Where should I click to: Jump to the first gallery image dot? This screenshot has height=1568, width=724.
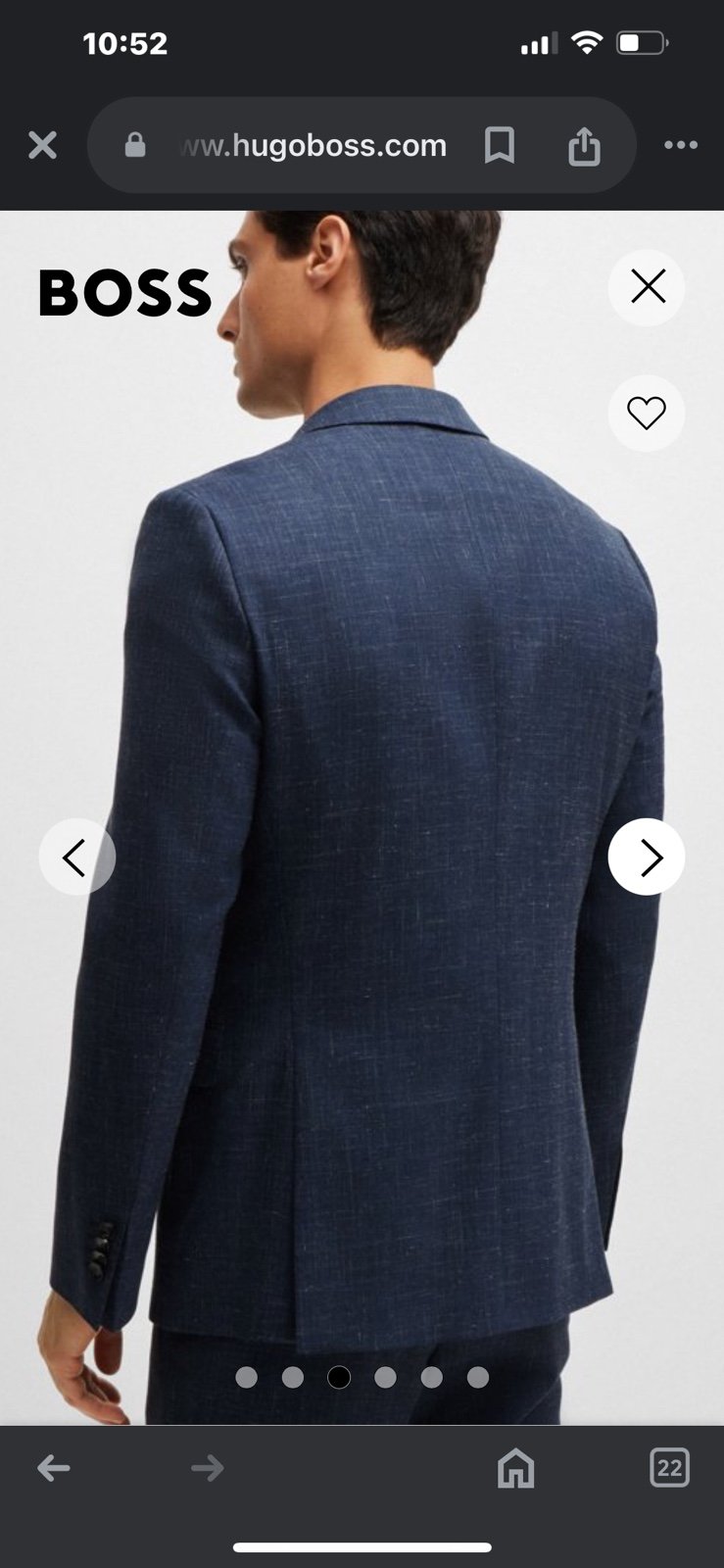click(x=247, y=1377)
